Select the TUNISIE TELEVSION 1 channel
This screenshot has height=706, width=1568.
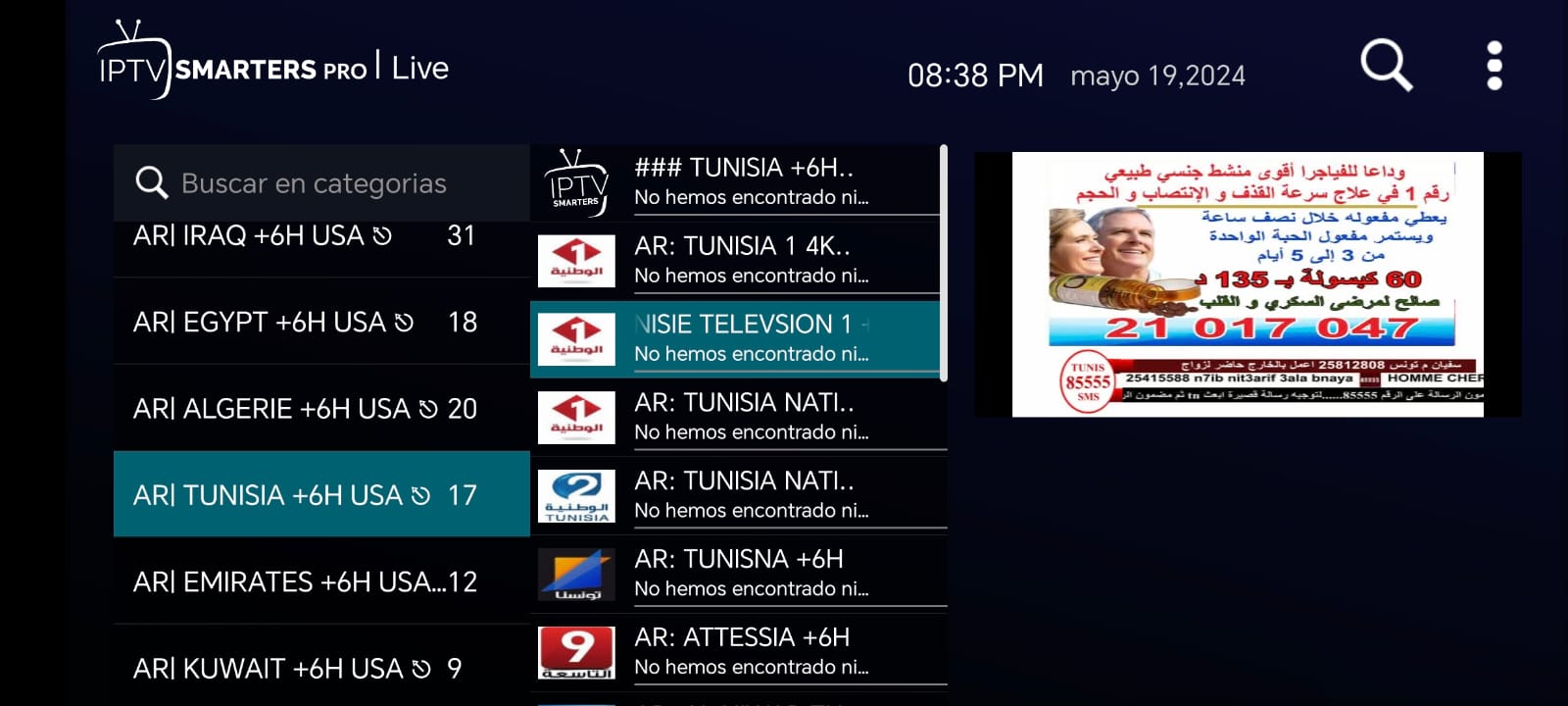(x=737, y=338)
